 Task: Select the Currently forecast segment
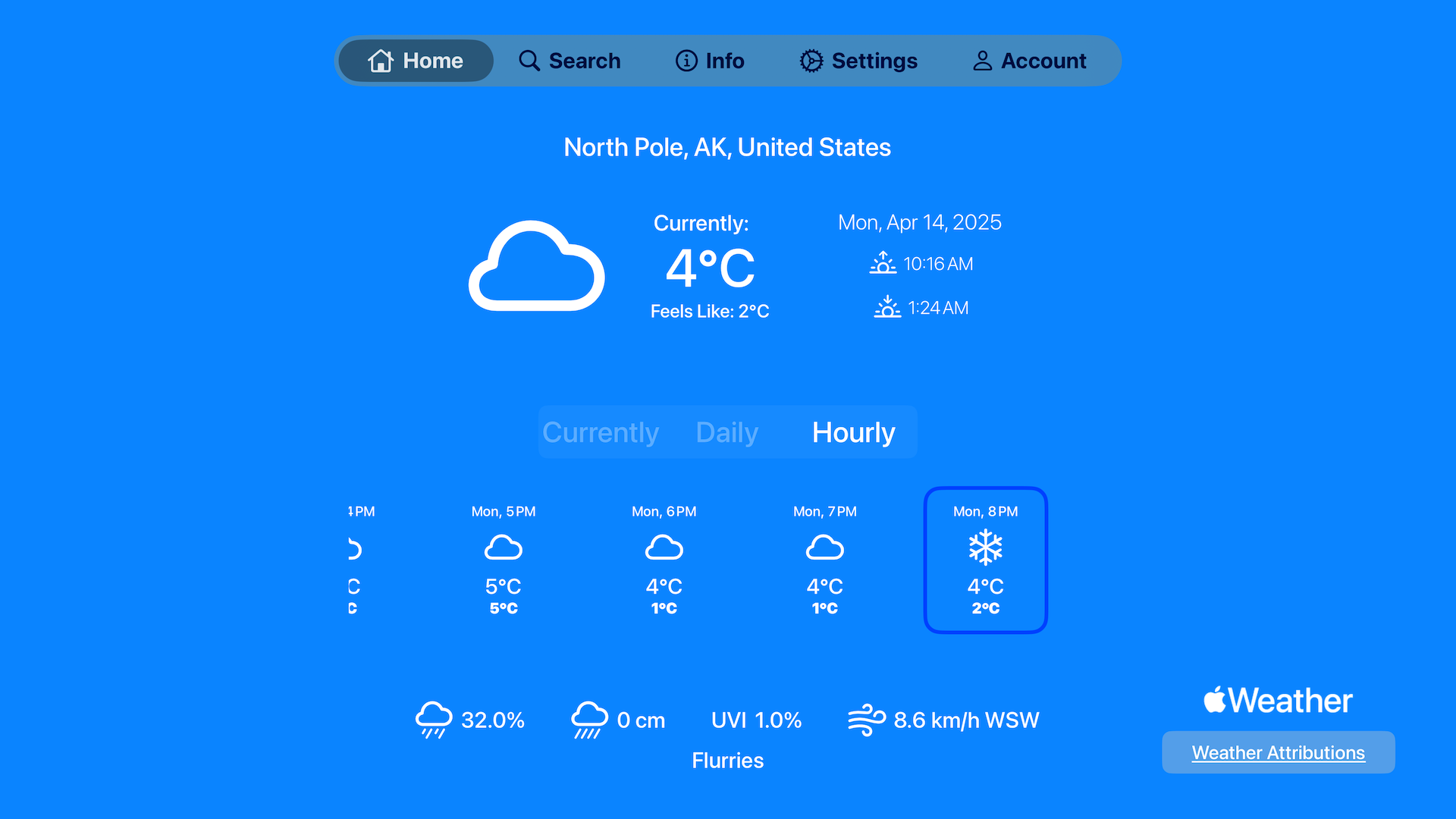pyautogui.click(x=601, y=432)
